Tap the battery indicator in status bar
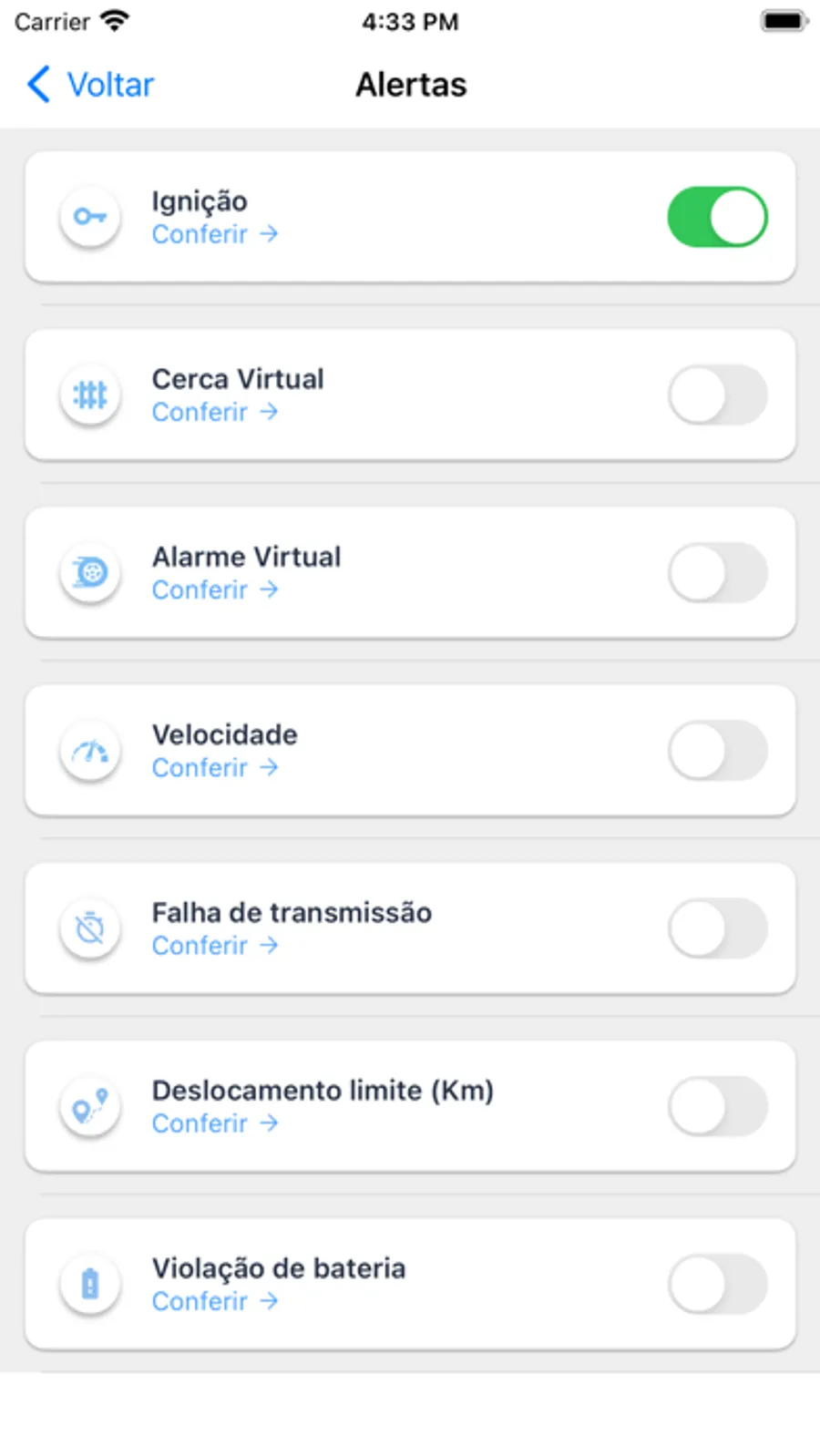 (x=784, y=20)
